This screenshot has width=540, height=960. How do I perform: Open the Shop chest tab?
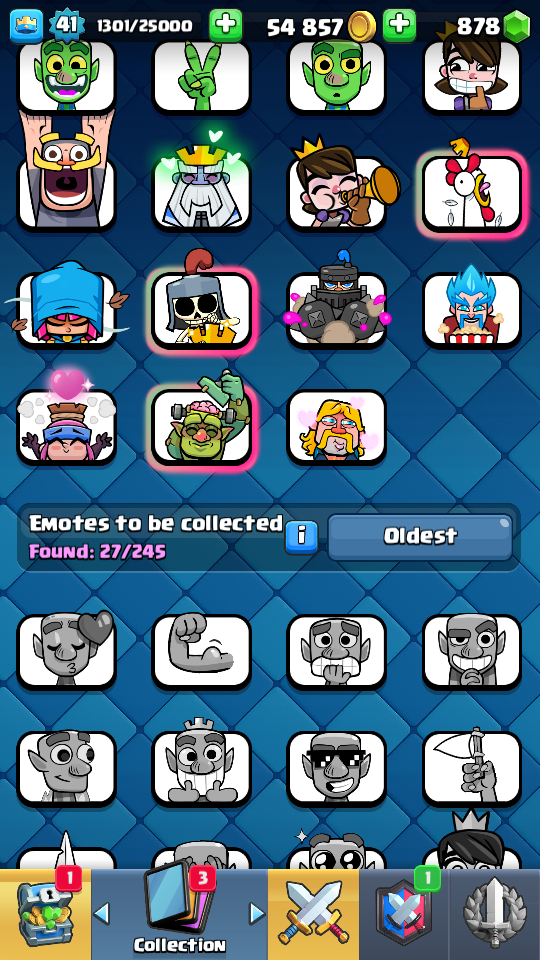45,915
